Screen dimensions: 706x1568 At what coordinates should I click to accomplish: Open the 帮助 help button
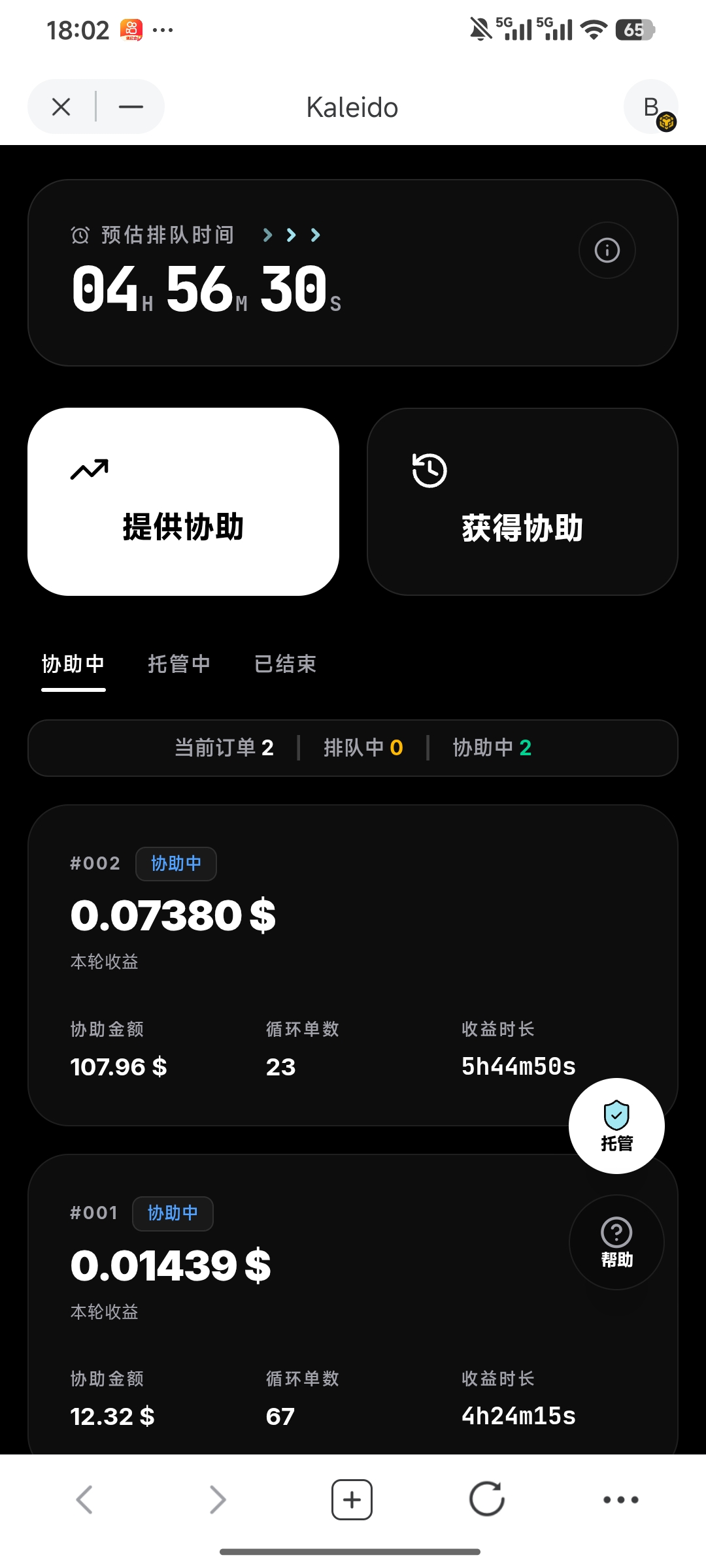click(616, 1242)
